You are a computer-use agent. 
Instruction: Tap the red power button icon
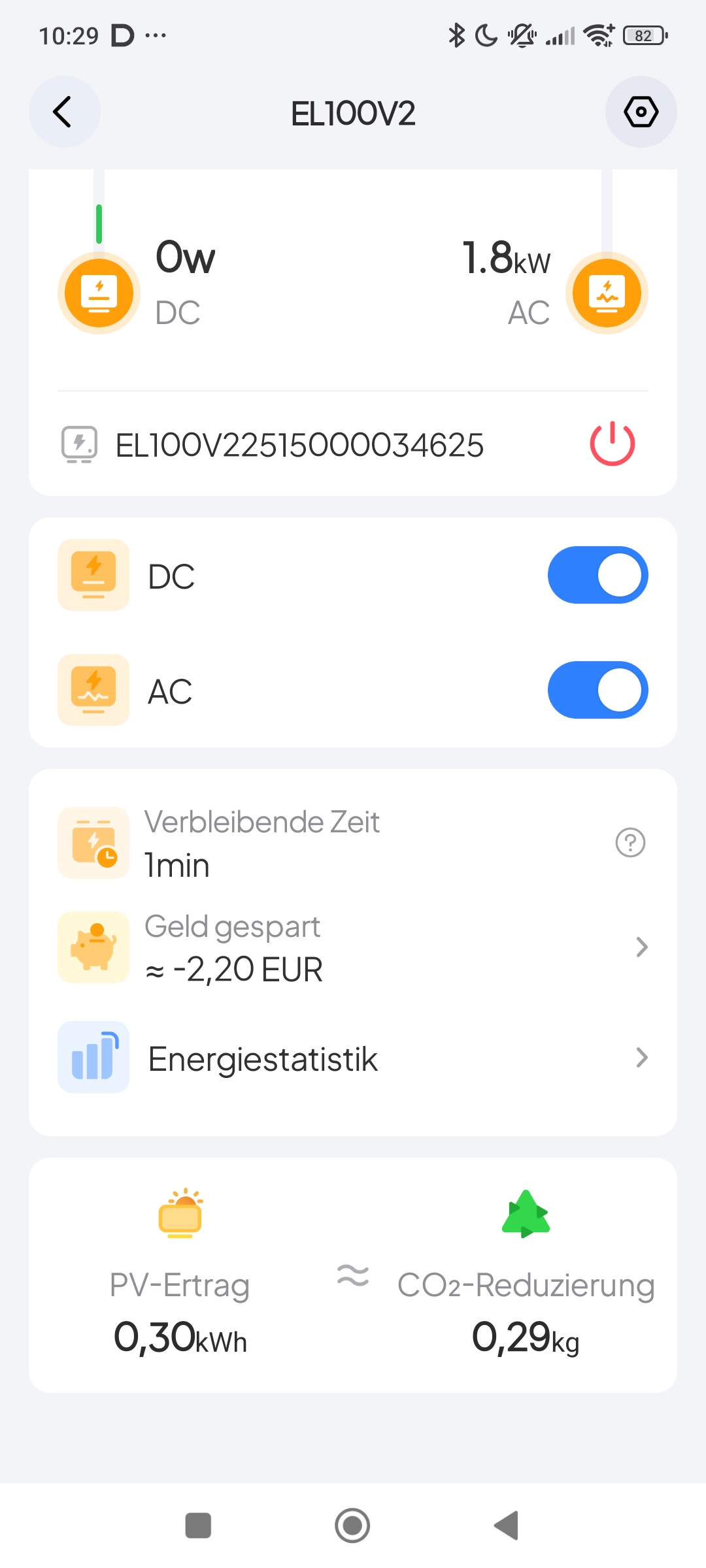click(x=612, y=444)
